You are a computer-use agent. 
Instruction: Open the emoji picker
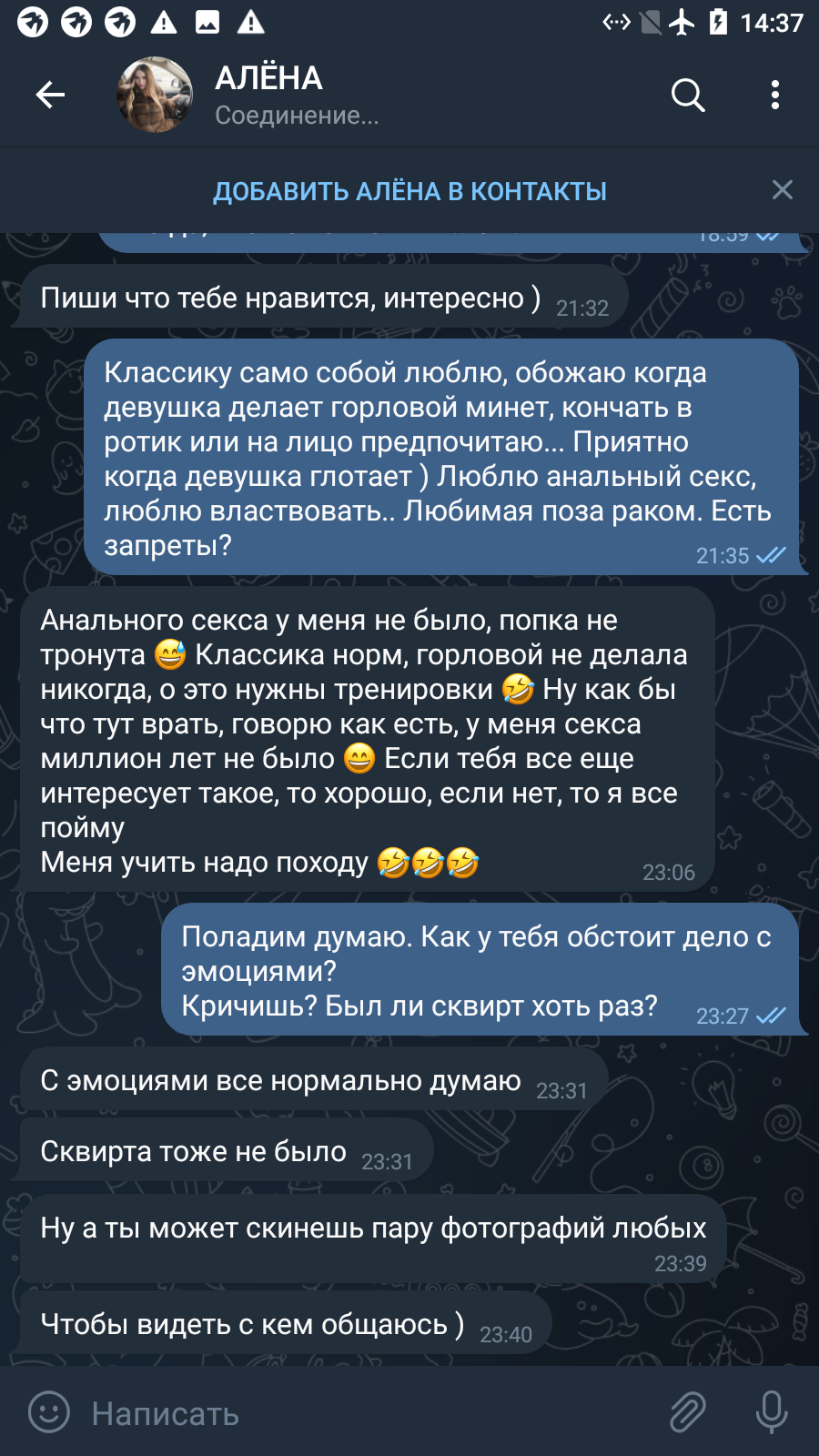point(49,1412)
